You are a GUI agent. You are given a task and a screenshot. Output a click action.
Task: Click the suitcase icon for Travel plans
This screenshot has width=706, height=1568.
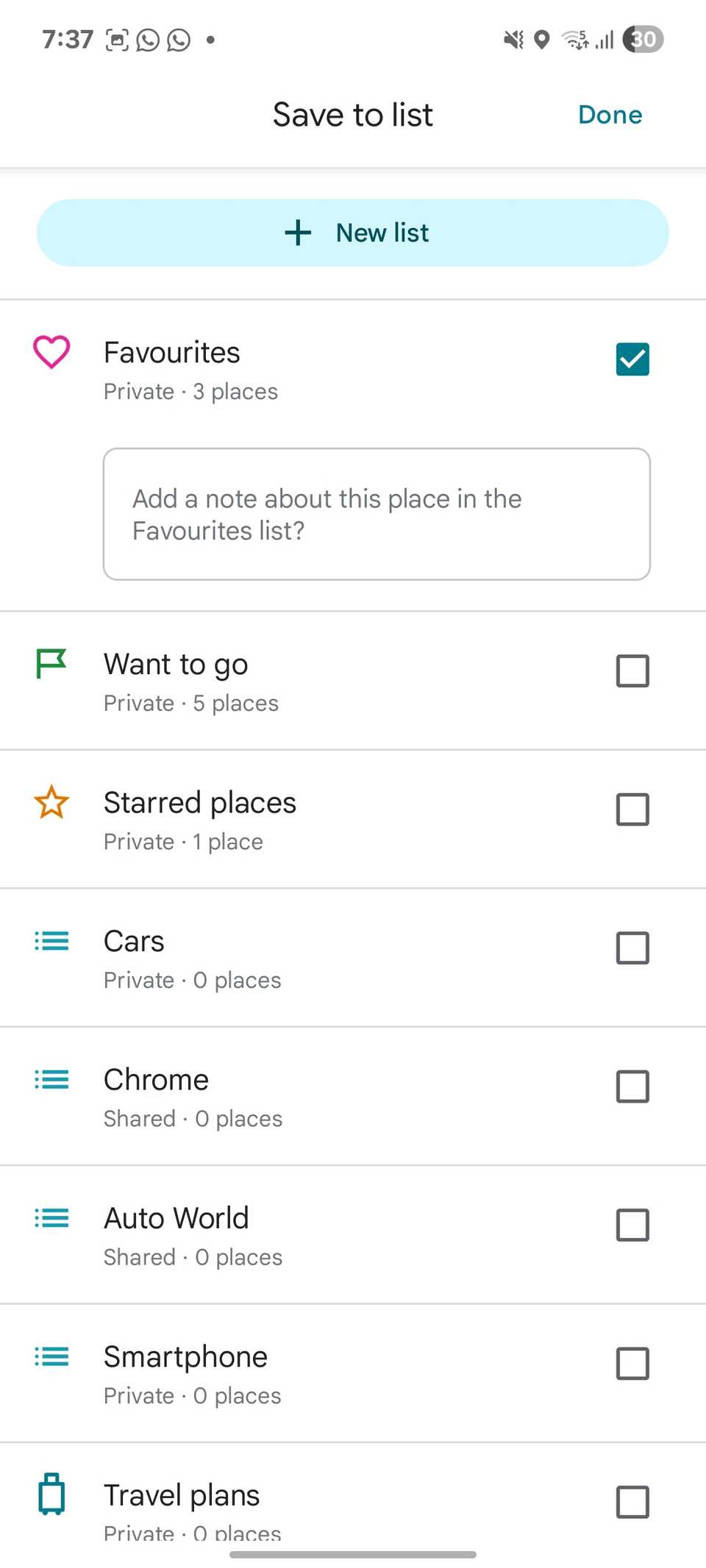pos(51,1494)
